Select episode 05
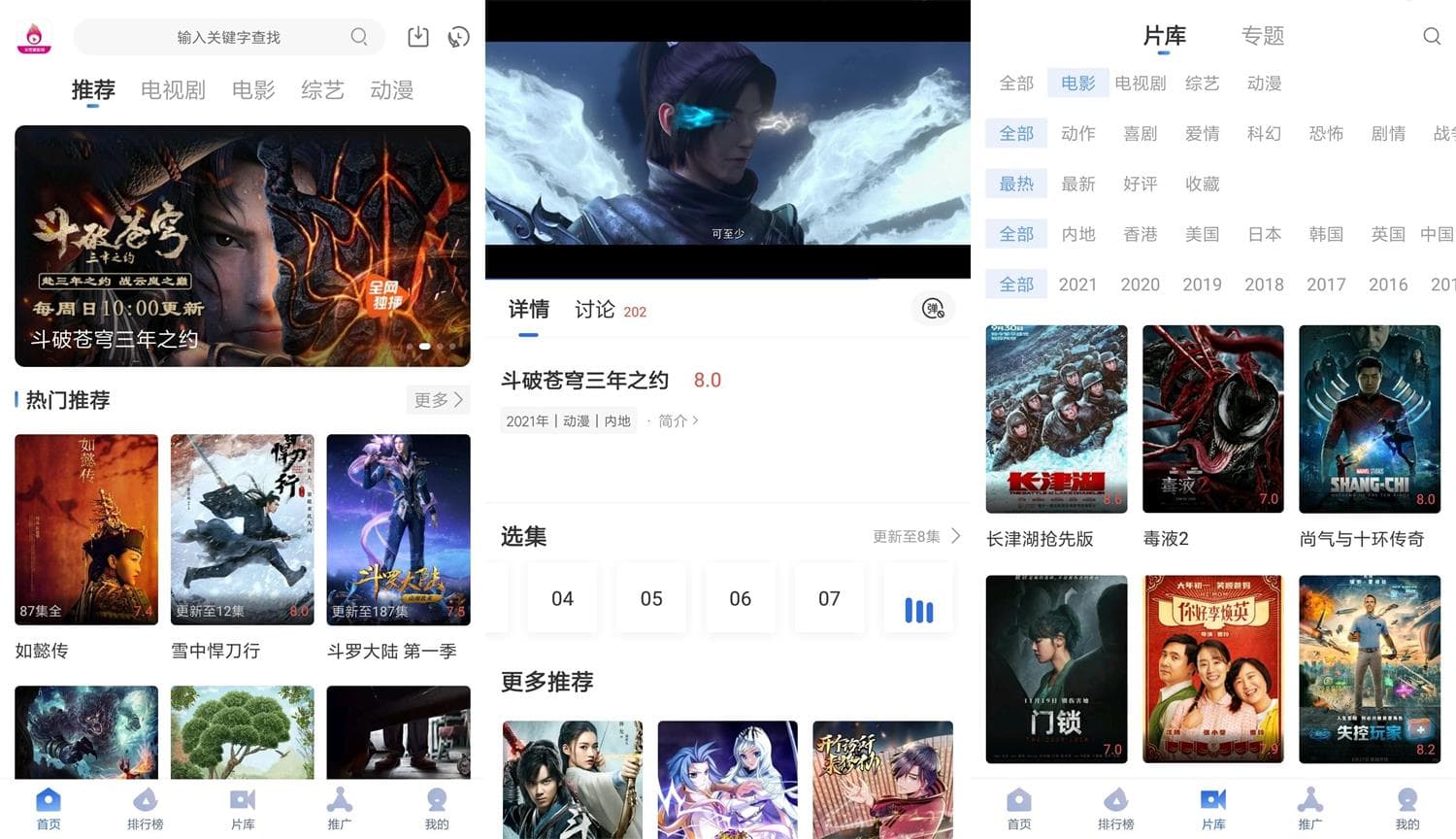 [x=651, y=599]
